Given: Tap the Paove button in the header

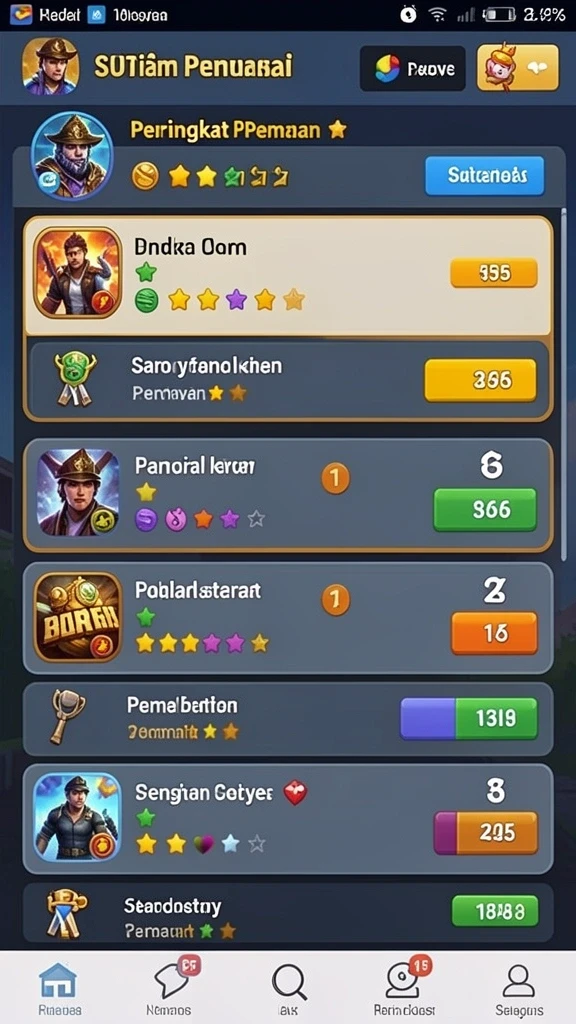Looking at the screenshot, I should click(413, 68).
